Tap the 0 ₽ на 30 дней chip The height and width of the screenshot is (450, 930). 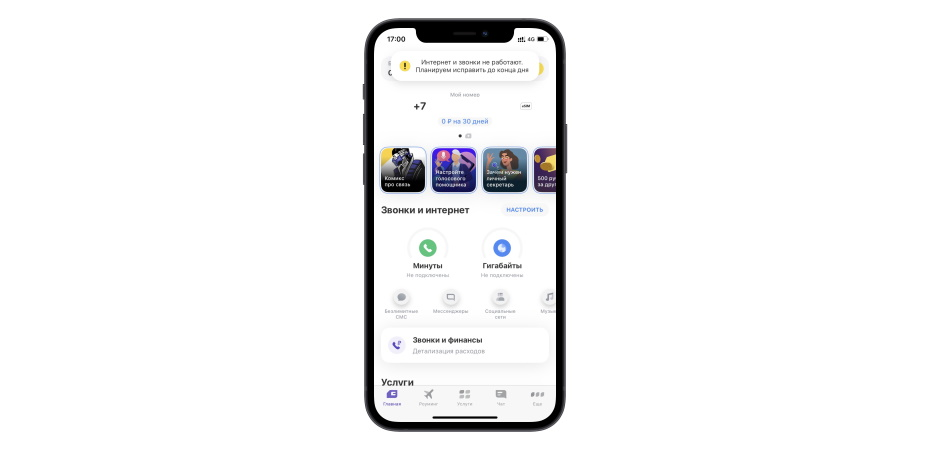pyautogui.click(x=464, y=121)
